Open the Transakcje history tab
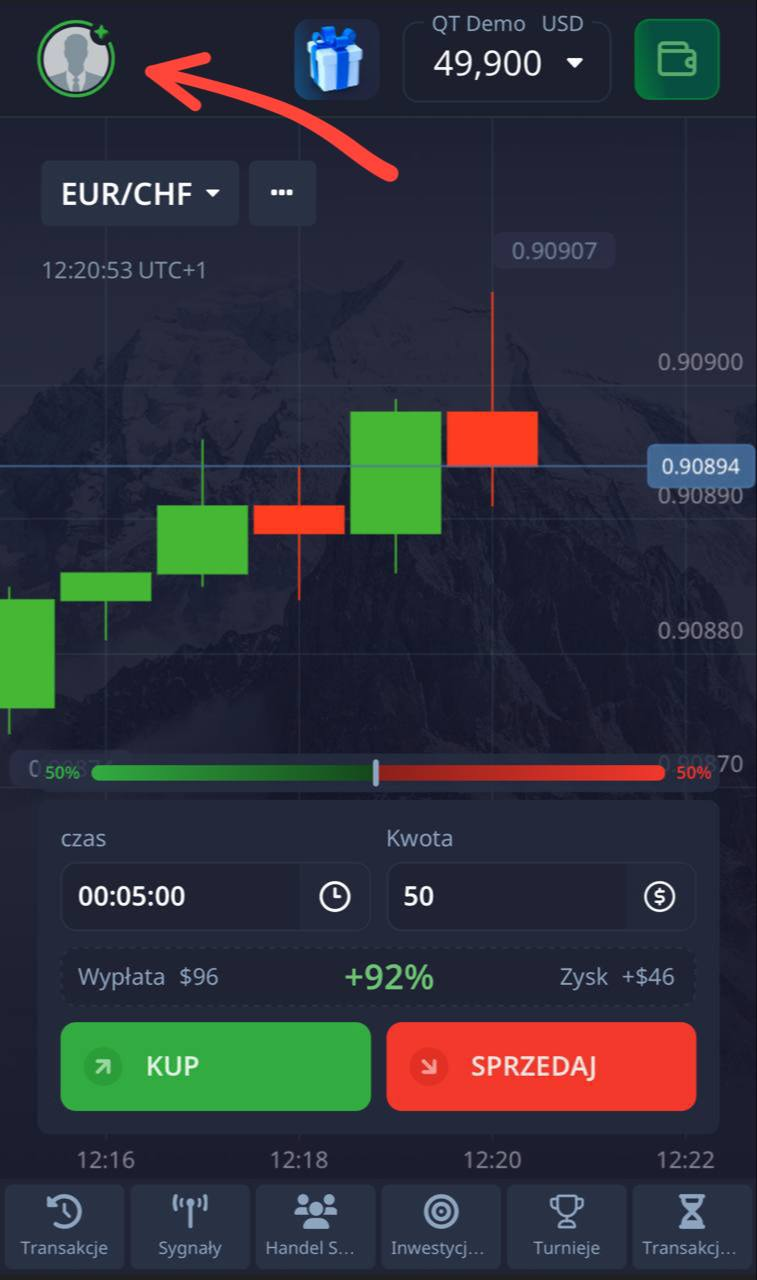This screenshot has width=757, height=1280. click(x=64, y=1227)
